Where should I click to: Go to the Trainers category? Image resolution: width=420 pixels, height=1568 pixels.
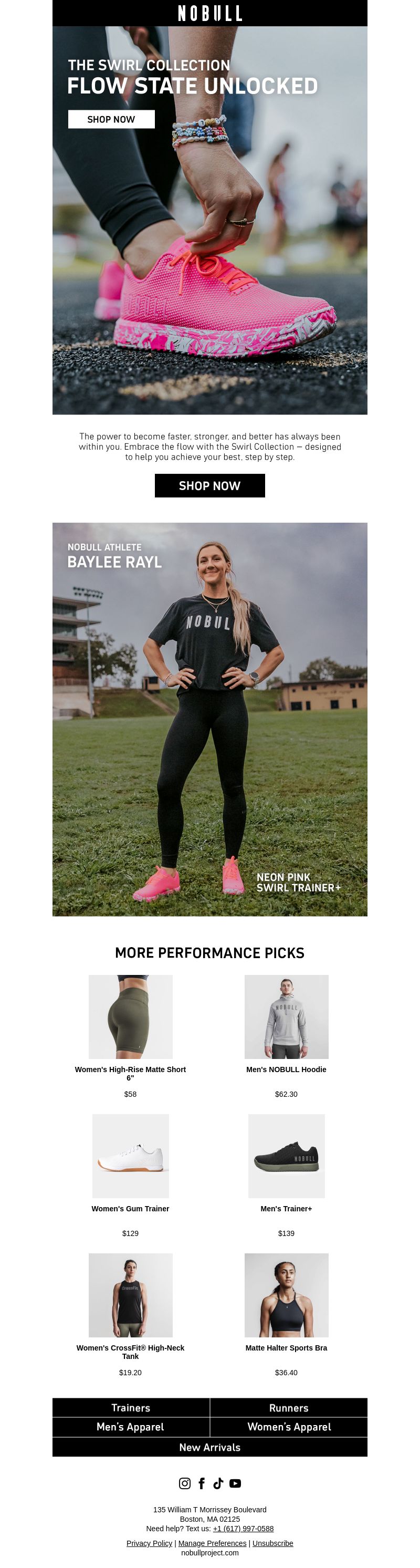click(131, 1408)
